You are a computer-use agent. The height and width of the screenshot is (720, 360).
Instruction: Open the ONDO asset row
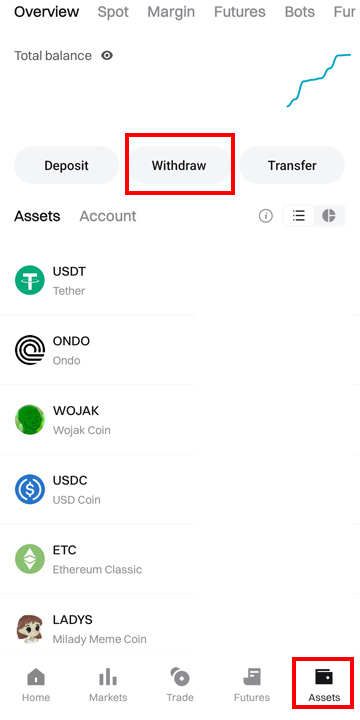point(180,350)
